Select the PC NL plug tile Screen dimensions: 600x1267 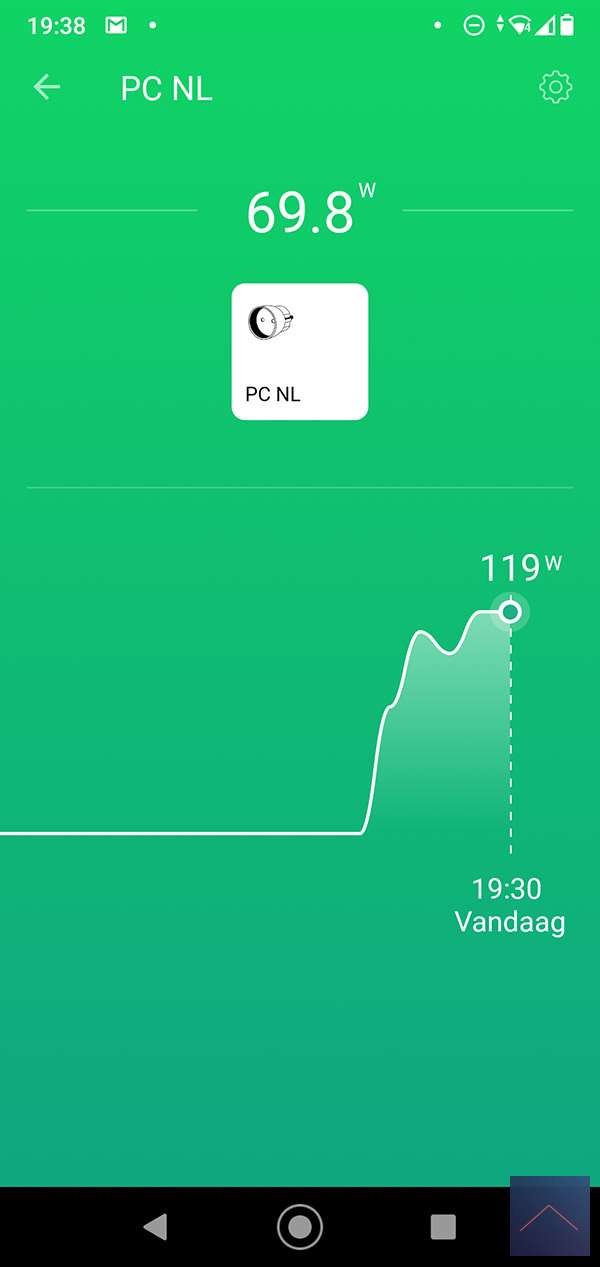[x=300, y=351]
